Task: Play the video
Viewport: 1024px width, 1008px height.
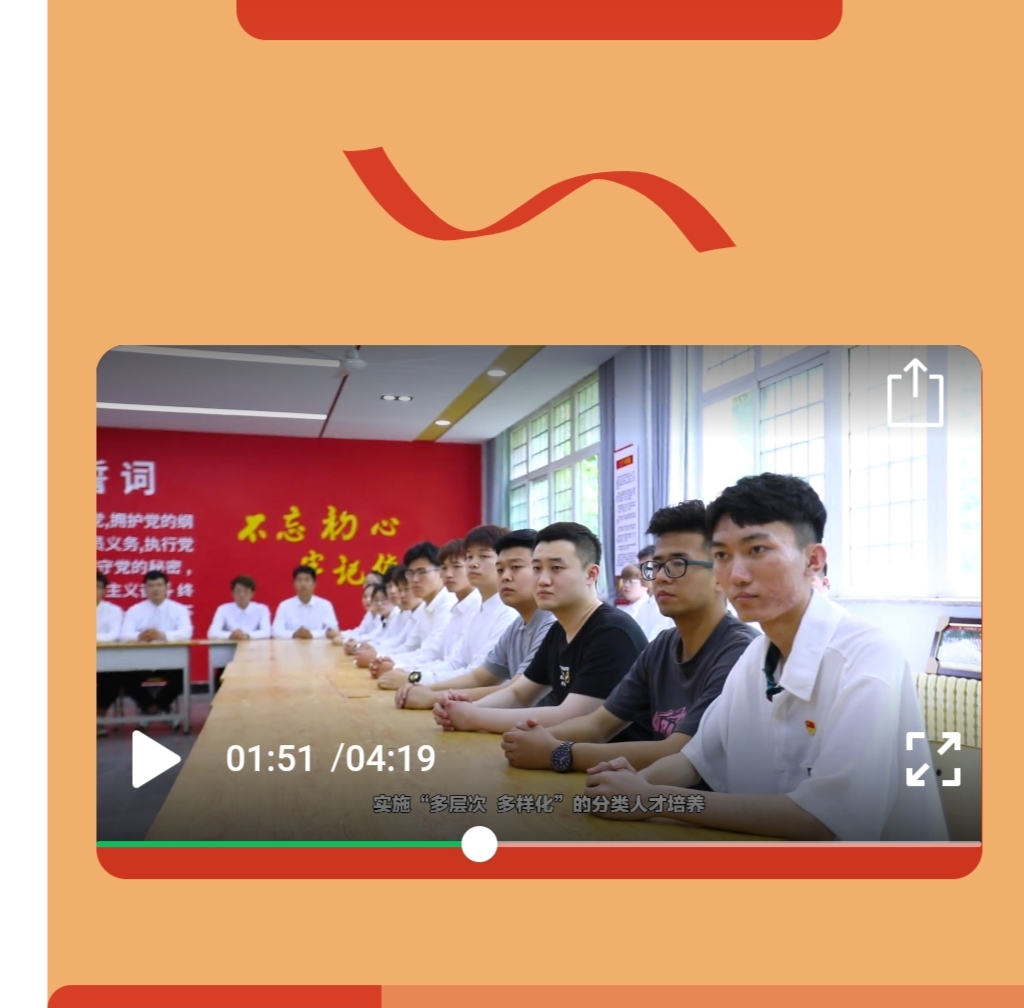Action: (x=155, y=759)
